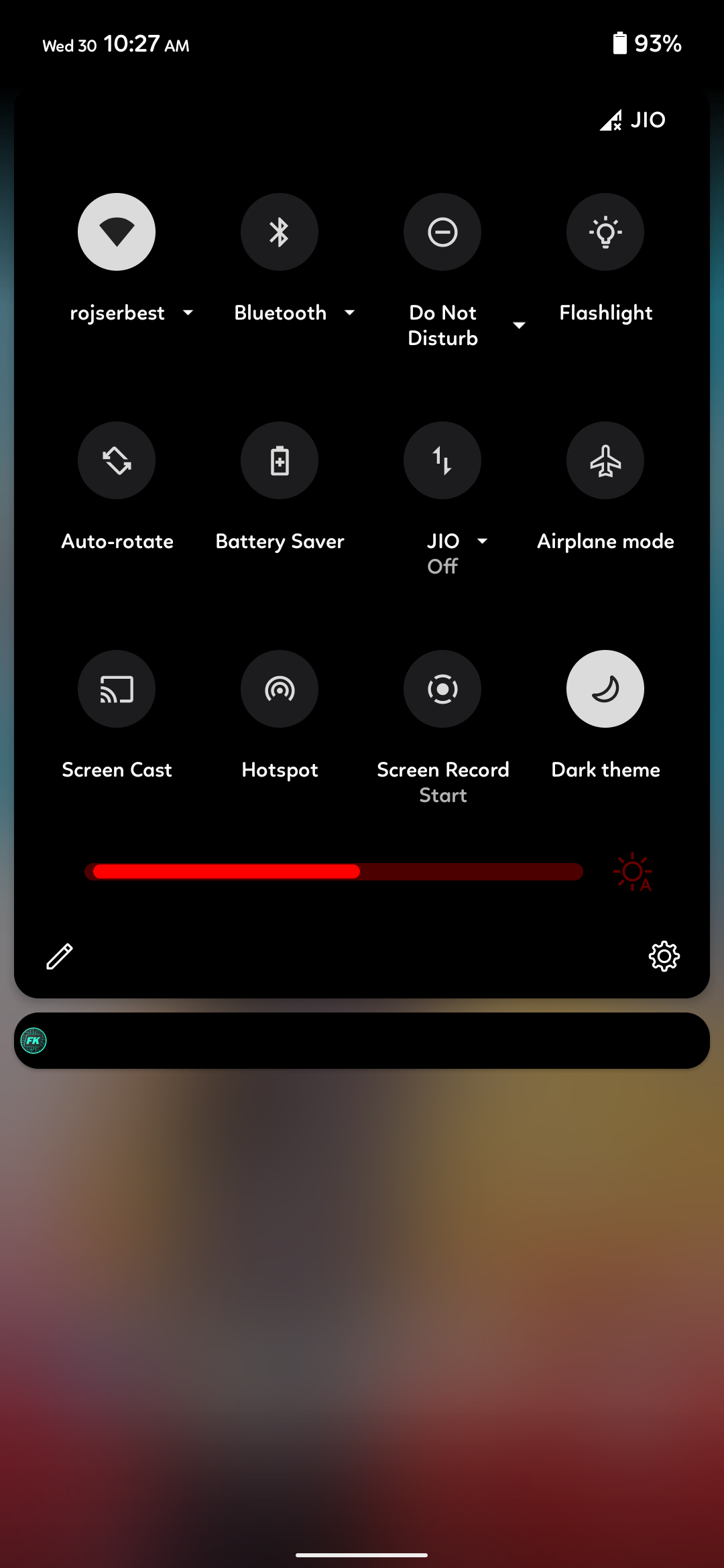Open the FK notification bar
The width and height of the screenshot is (724, 1568).
pos(362,1041)
